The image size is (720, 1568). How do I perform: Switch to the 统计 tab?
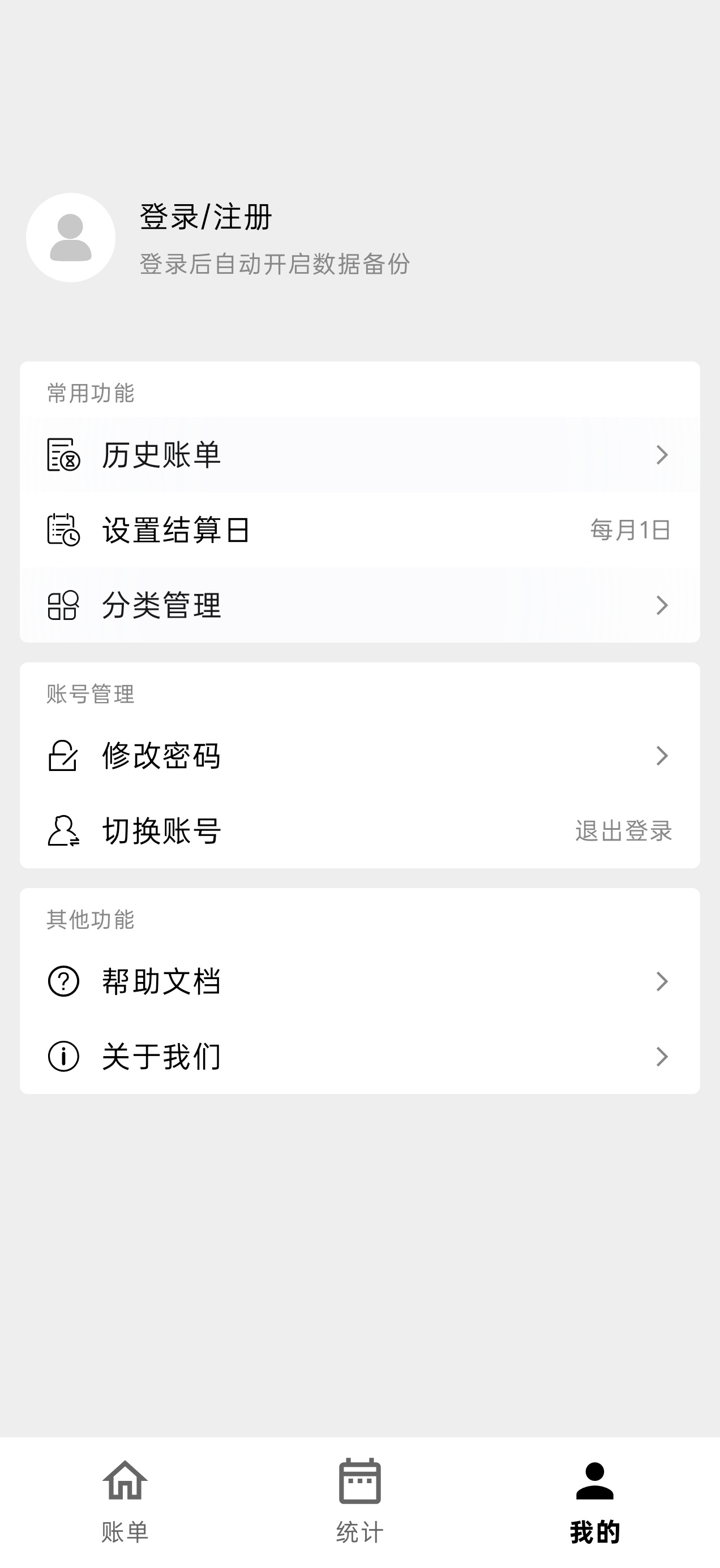click(360, 1504)
